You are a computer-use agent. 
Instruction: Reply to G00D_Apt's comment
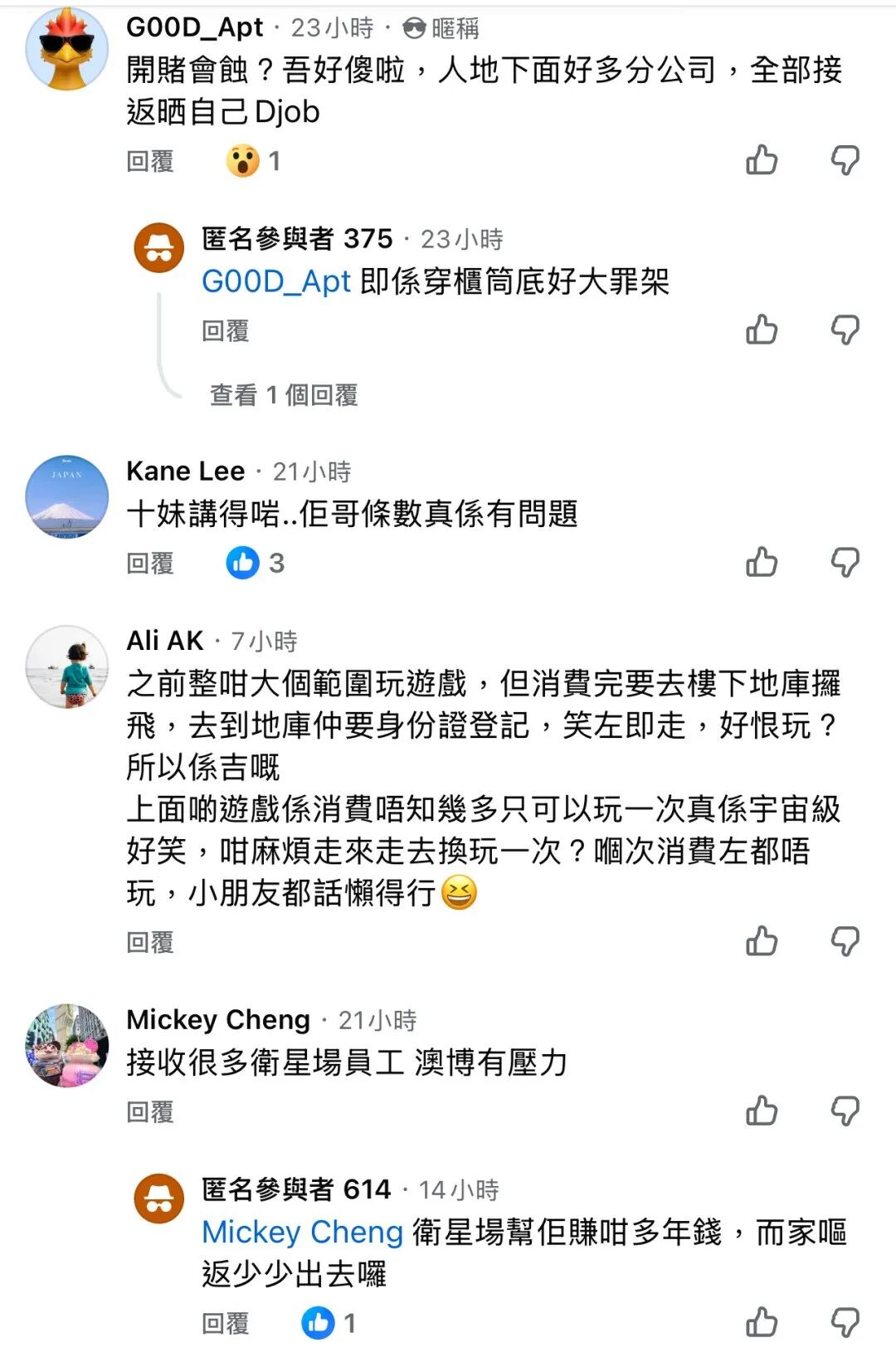pyautogui.click(x=150, y=161)
